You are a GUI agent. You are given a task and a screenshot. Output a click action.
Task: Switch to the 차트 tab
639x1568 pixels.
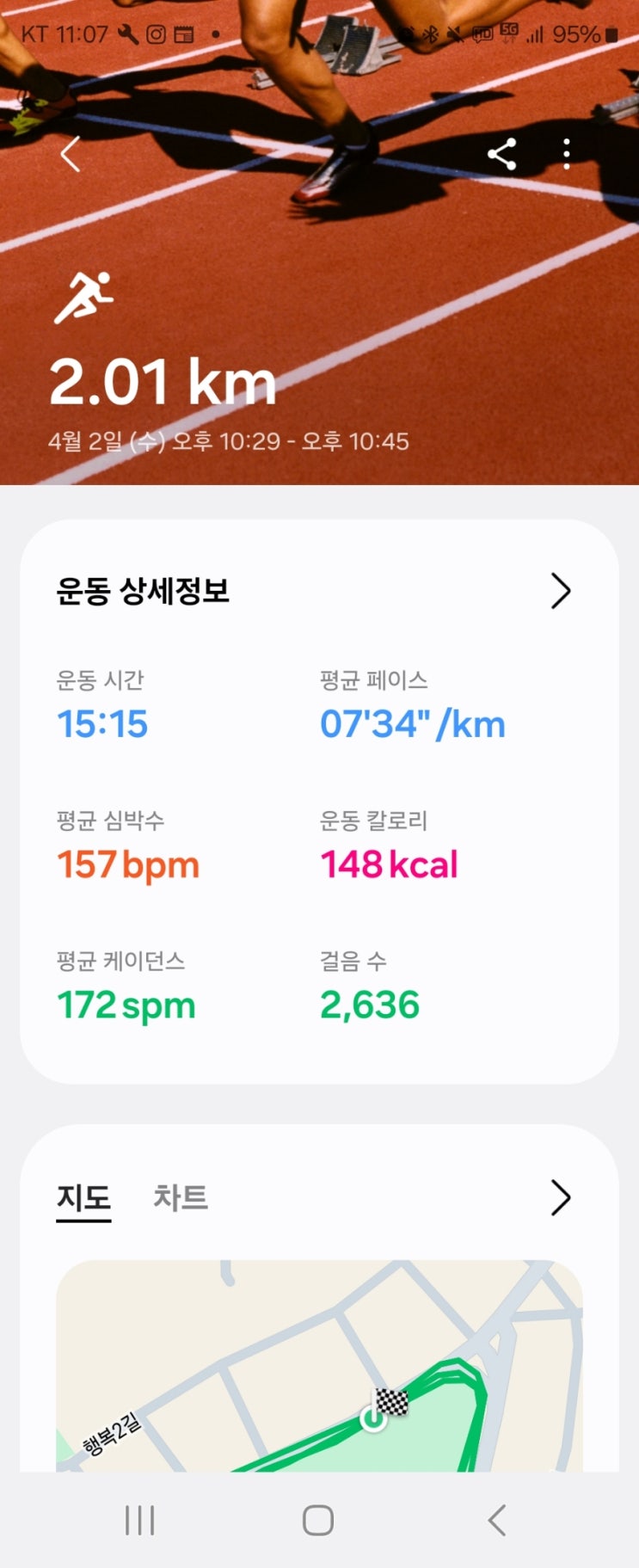pyautogui.click(x=181, y=1197)
